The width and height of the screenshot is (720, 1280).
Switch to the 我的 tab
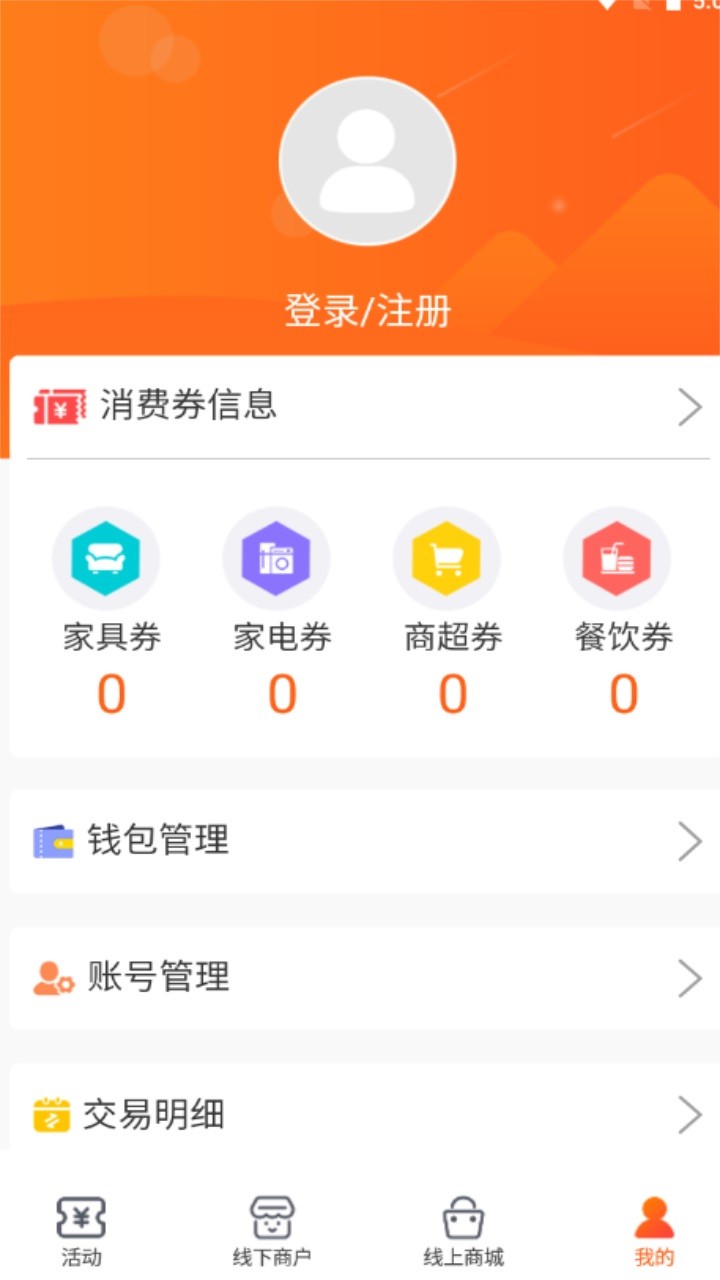654,1232
